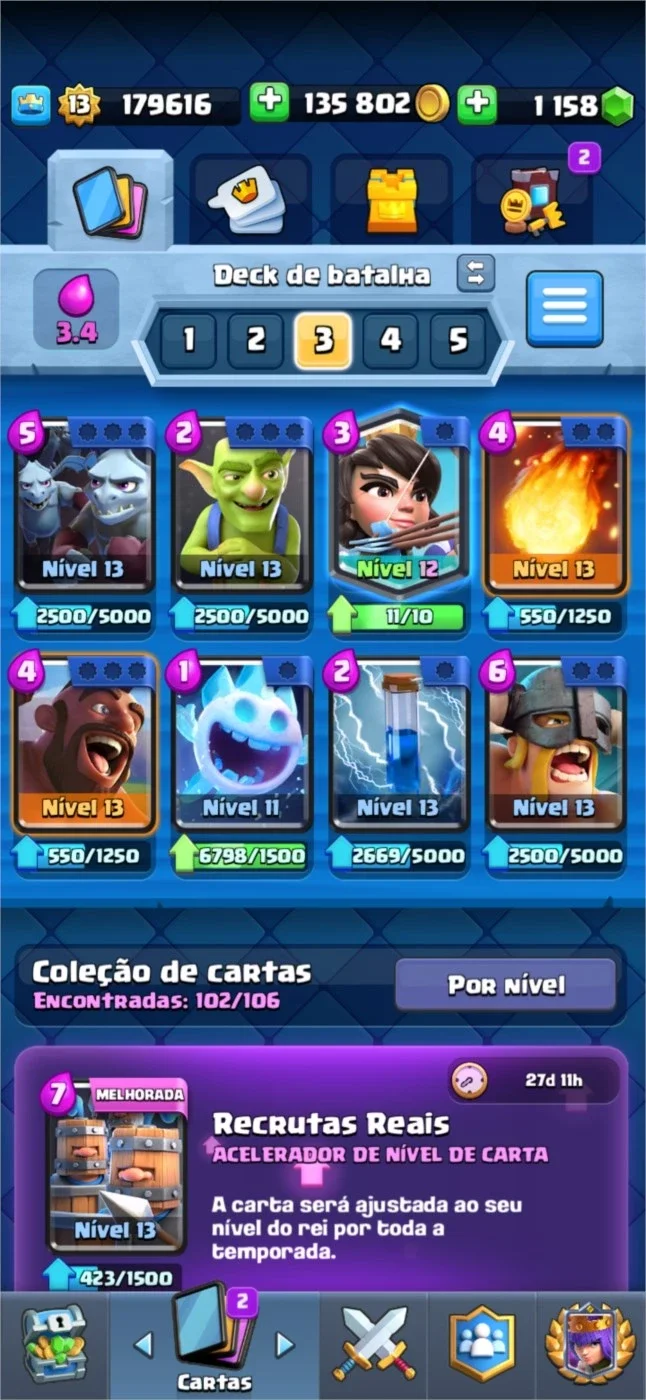
Task: Switch to battle deck slot 4
Action: click(390, 340)
